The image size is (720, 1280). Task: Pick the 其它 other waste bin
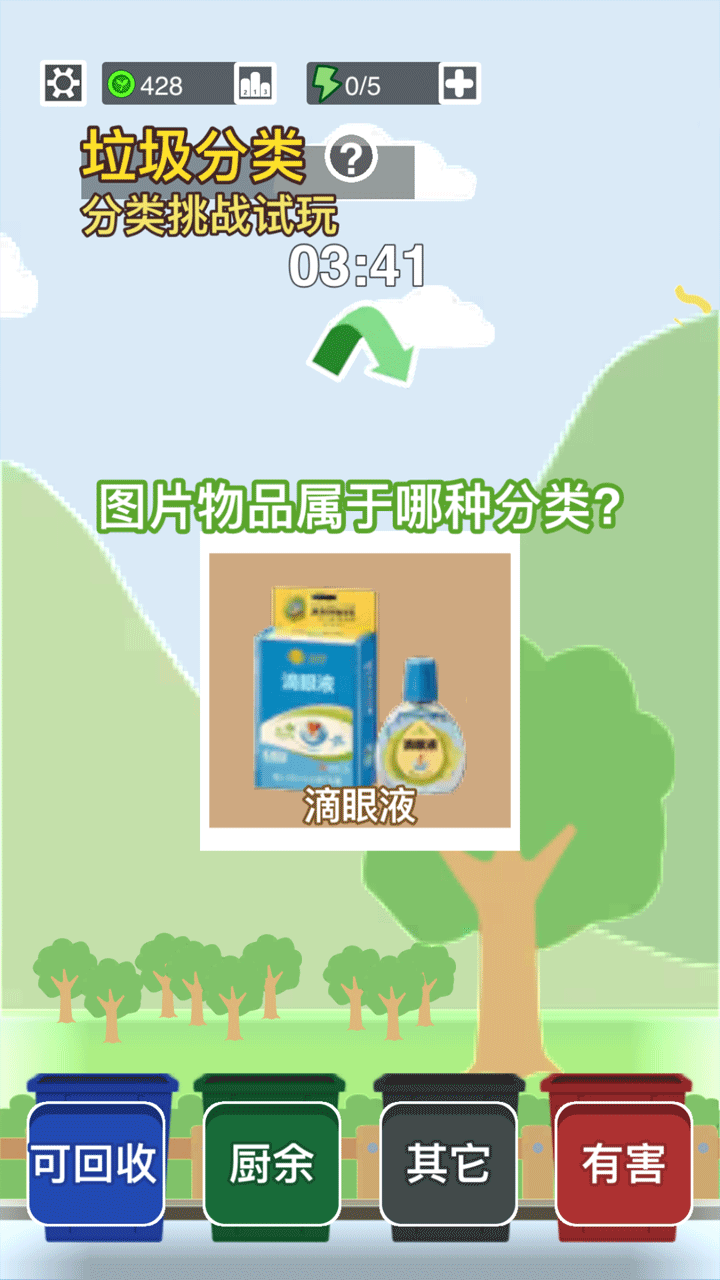coord(448,1163)
